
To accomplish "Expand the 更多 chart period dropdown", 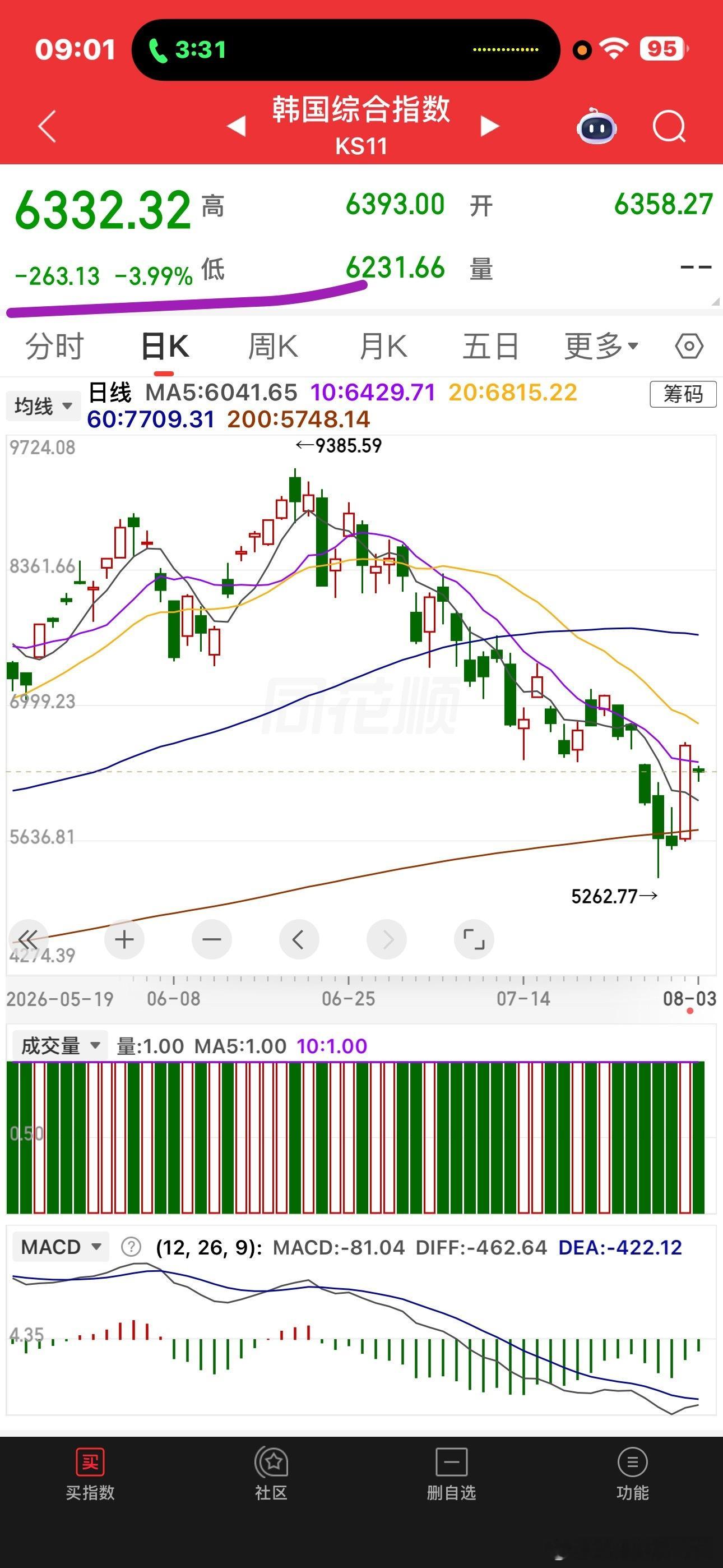I will pyautogui.click(x=601, y=347).
